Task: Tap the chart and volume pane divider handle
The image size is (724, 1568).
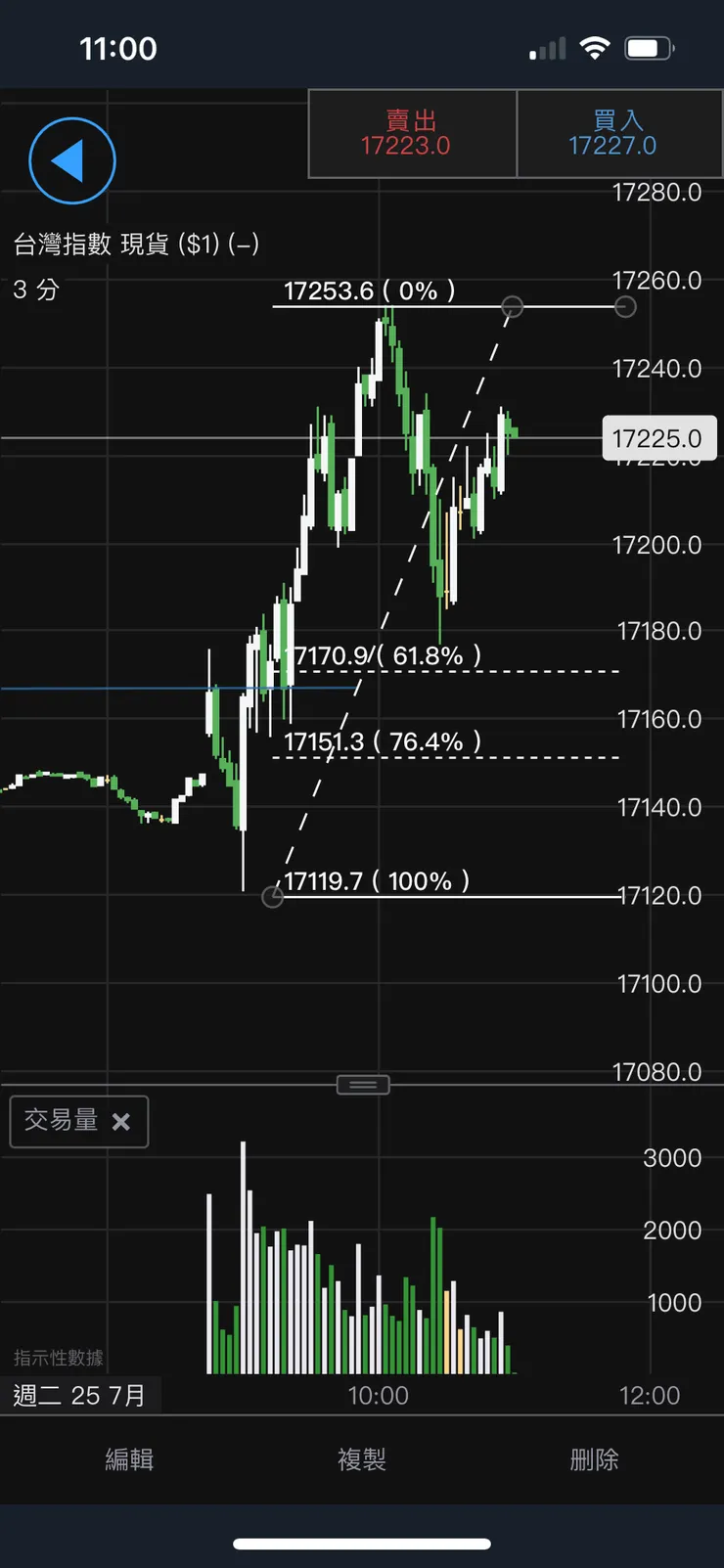Action: coord(363,1085)
